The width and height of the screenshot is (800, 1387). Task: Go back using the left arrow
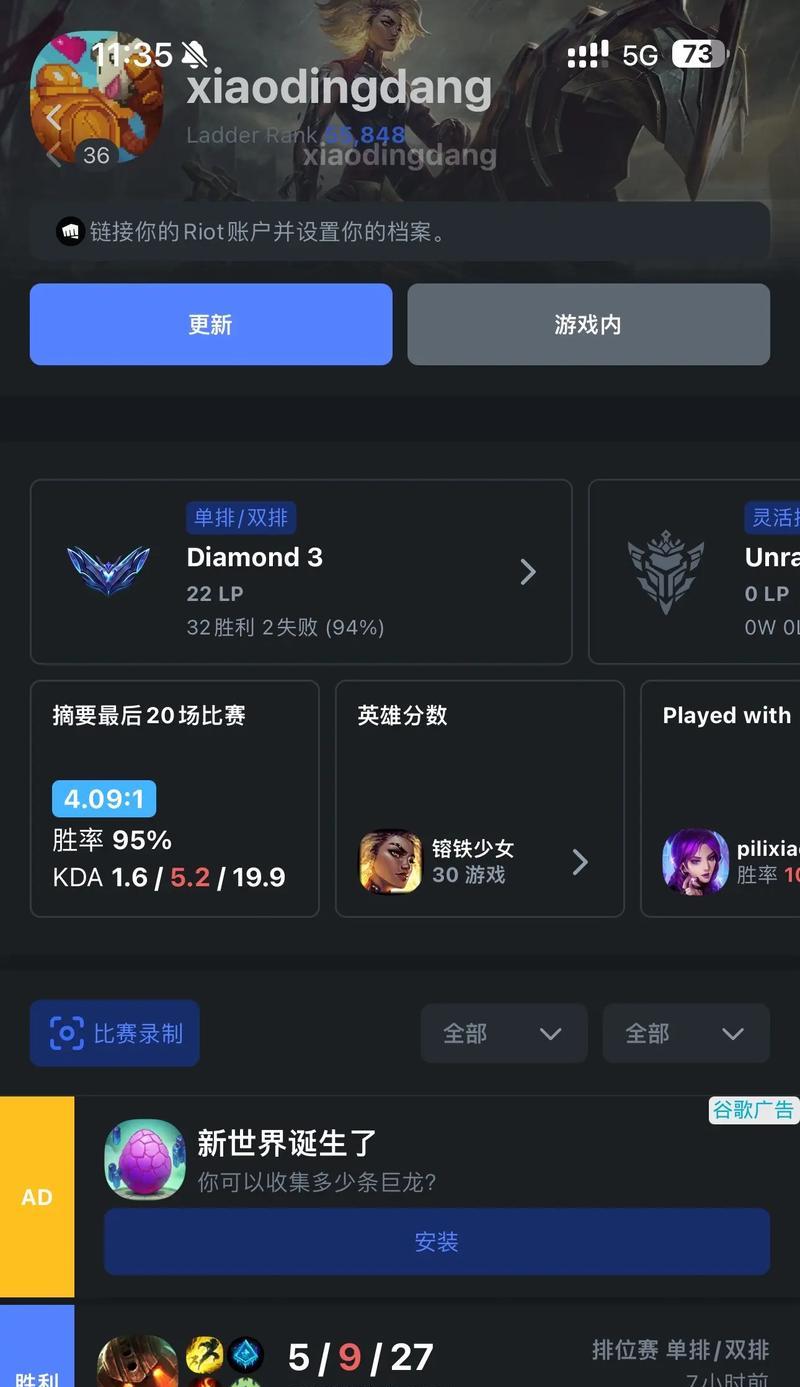pos(54,117)
